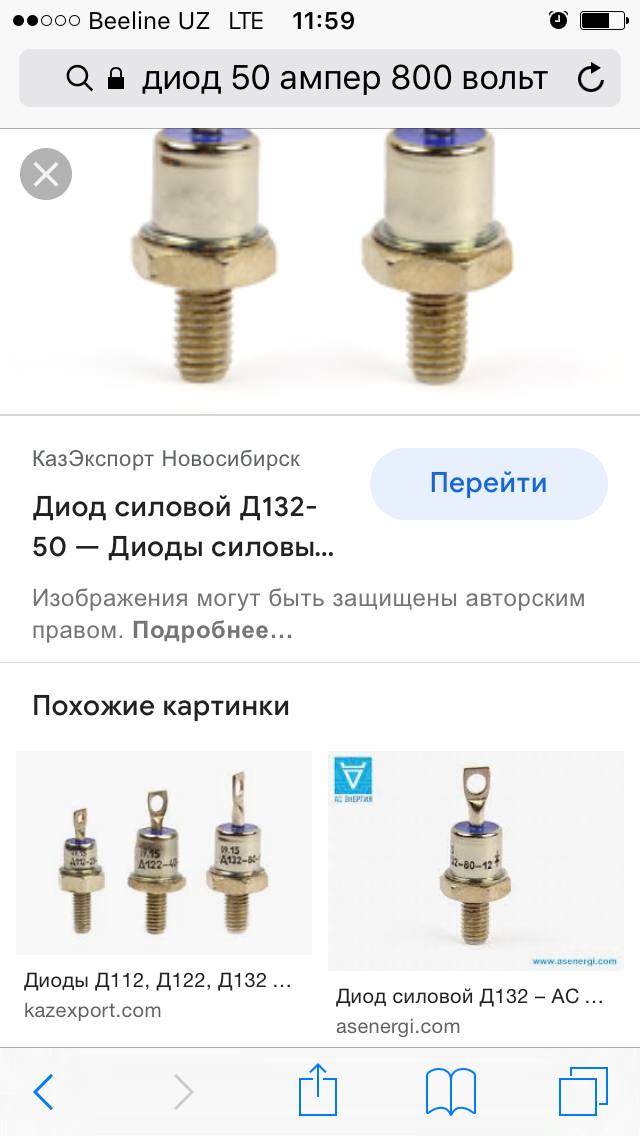
Task: Open the Подробнее copyright link
Action: coord(212,630)
